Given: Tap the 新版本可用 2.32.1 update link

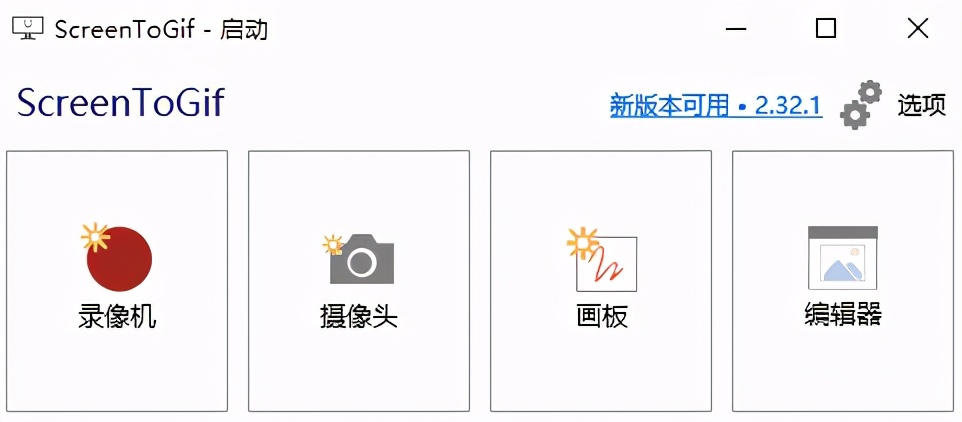Looking at the screenshot, I should [716, 106].
